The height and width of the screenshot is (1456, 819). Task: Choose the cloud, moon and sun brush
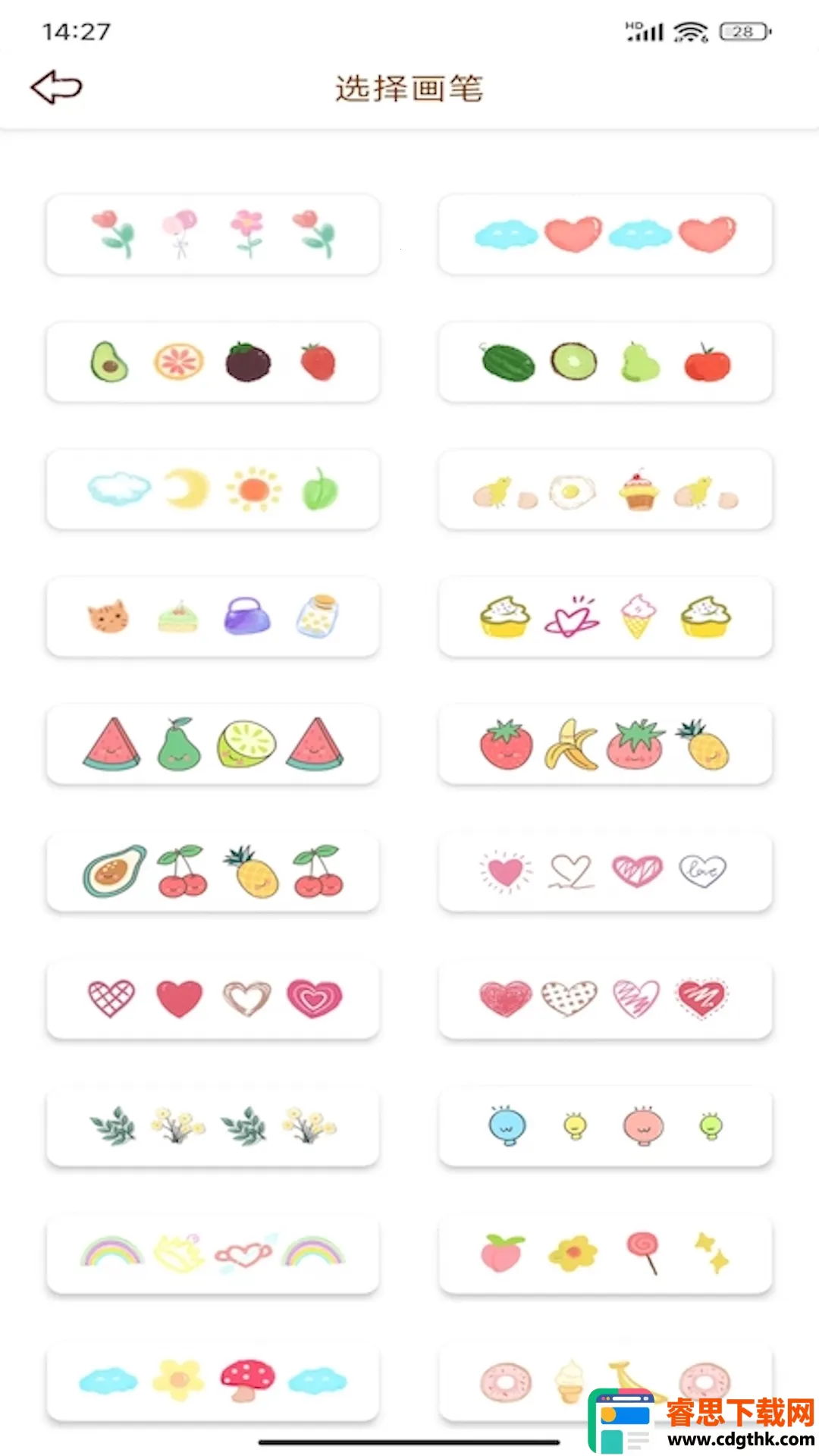(x=212, y=489)
